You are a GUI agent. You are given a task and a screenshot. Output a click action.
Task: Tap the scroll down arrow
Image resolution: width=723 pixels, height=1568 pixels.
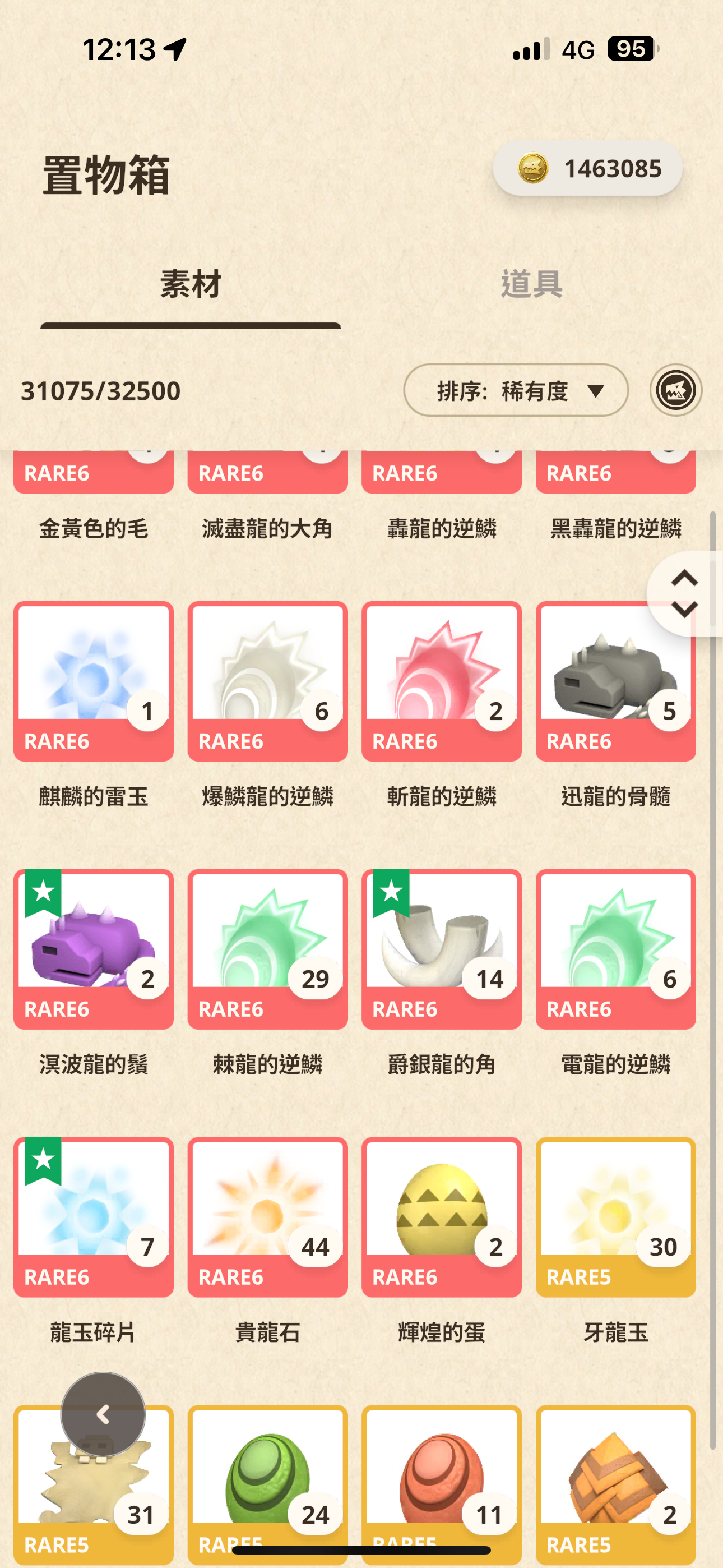pos(684,610)
